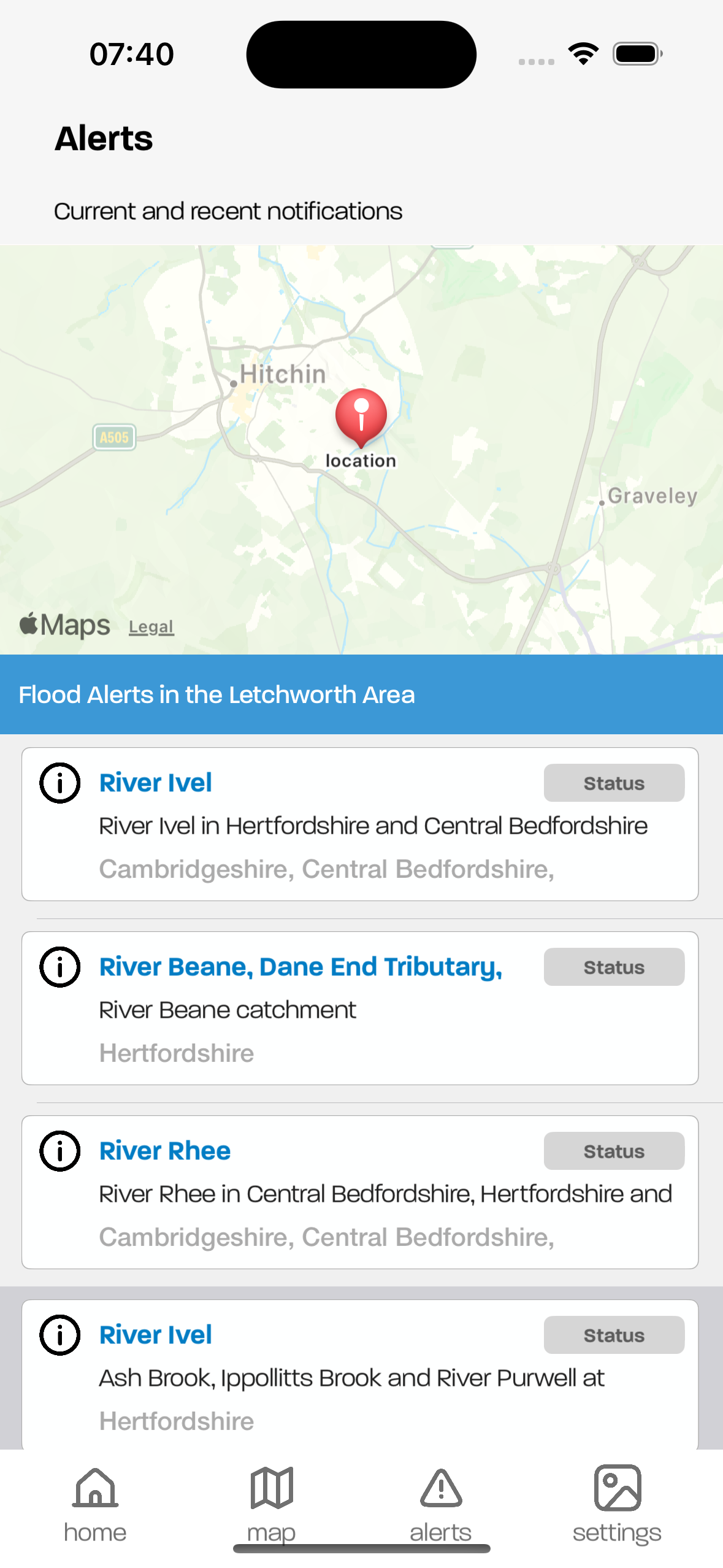Tap Status on River Rhee alert
723x1568 pixels.
tap(614, 1151)
